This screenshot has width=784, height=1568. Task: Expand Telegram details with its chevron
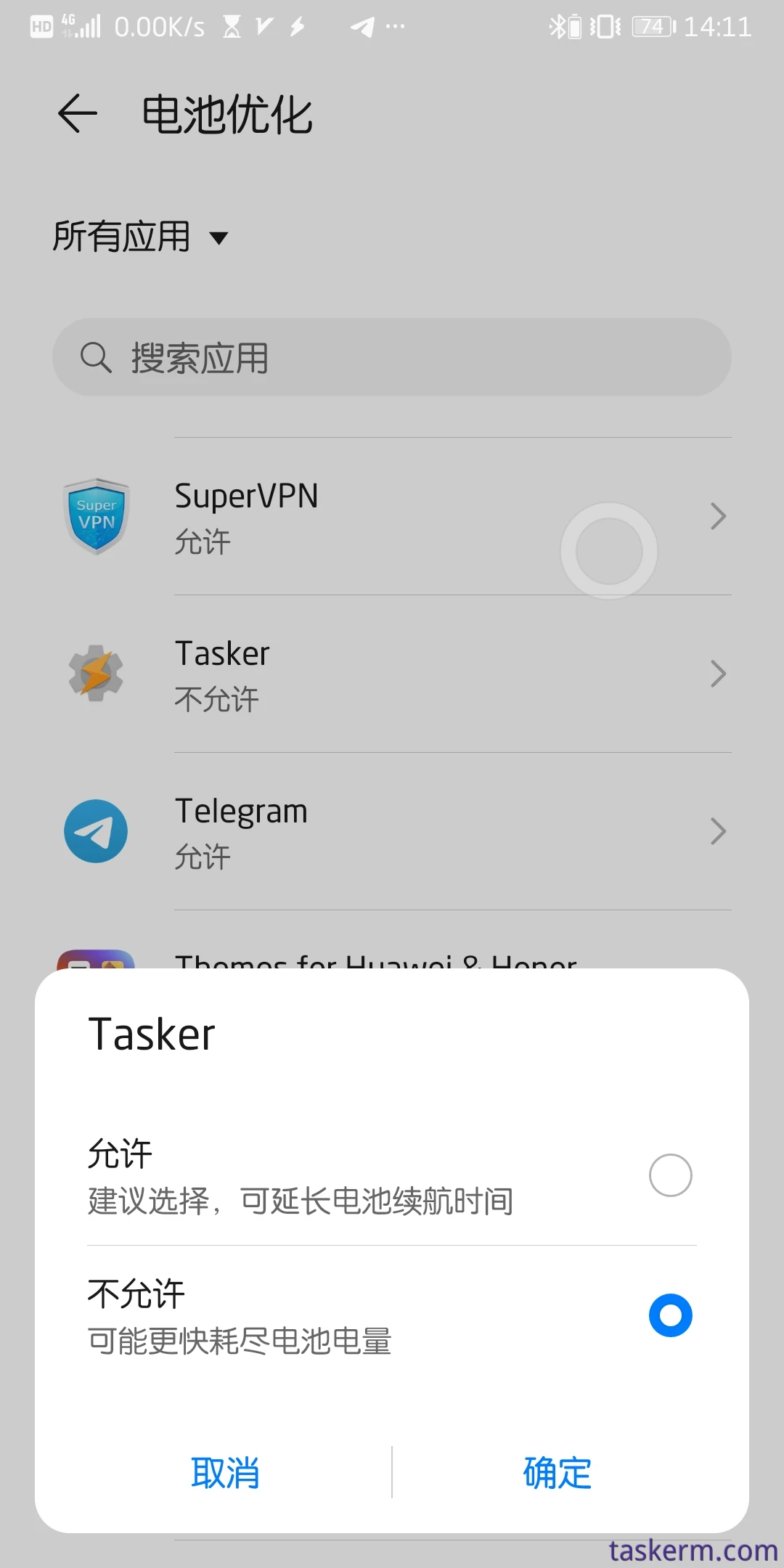click(718, 832)
